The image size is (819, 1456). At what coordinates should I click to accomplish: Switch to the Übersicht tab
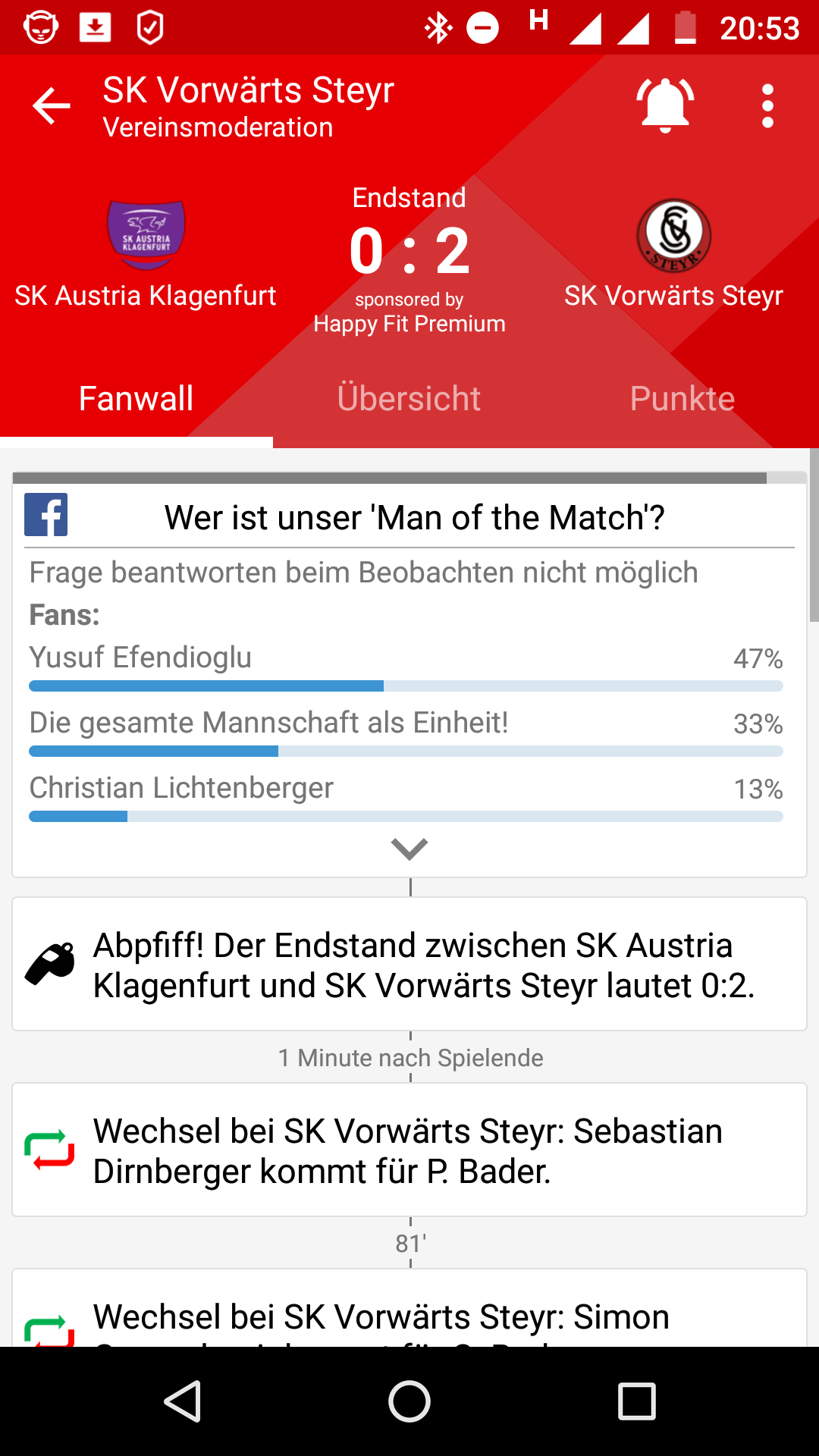pyautogui.click(x=409, y=399)
